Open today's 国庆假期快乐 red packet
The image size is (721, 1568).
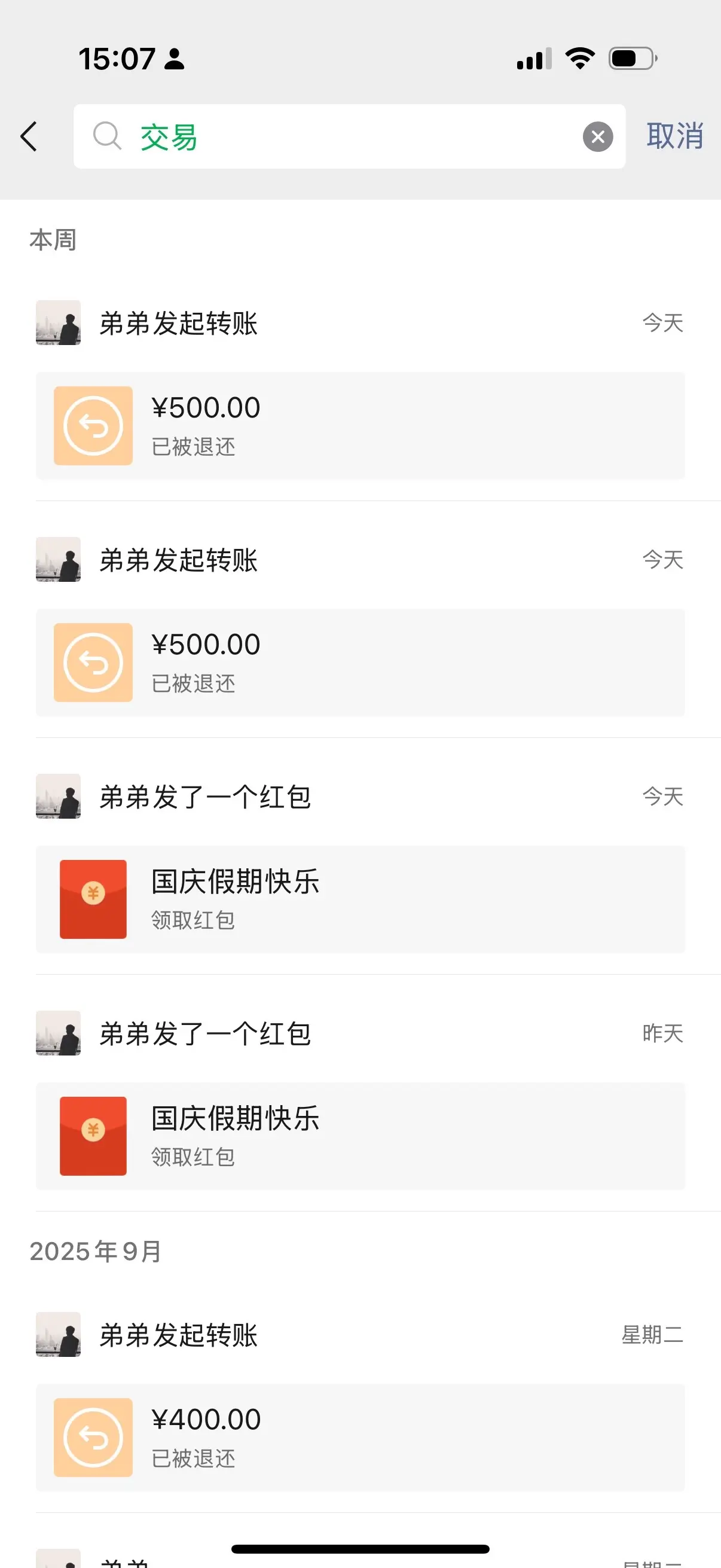pos(360,899)
